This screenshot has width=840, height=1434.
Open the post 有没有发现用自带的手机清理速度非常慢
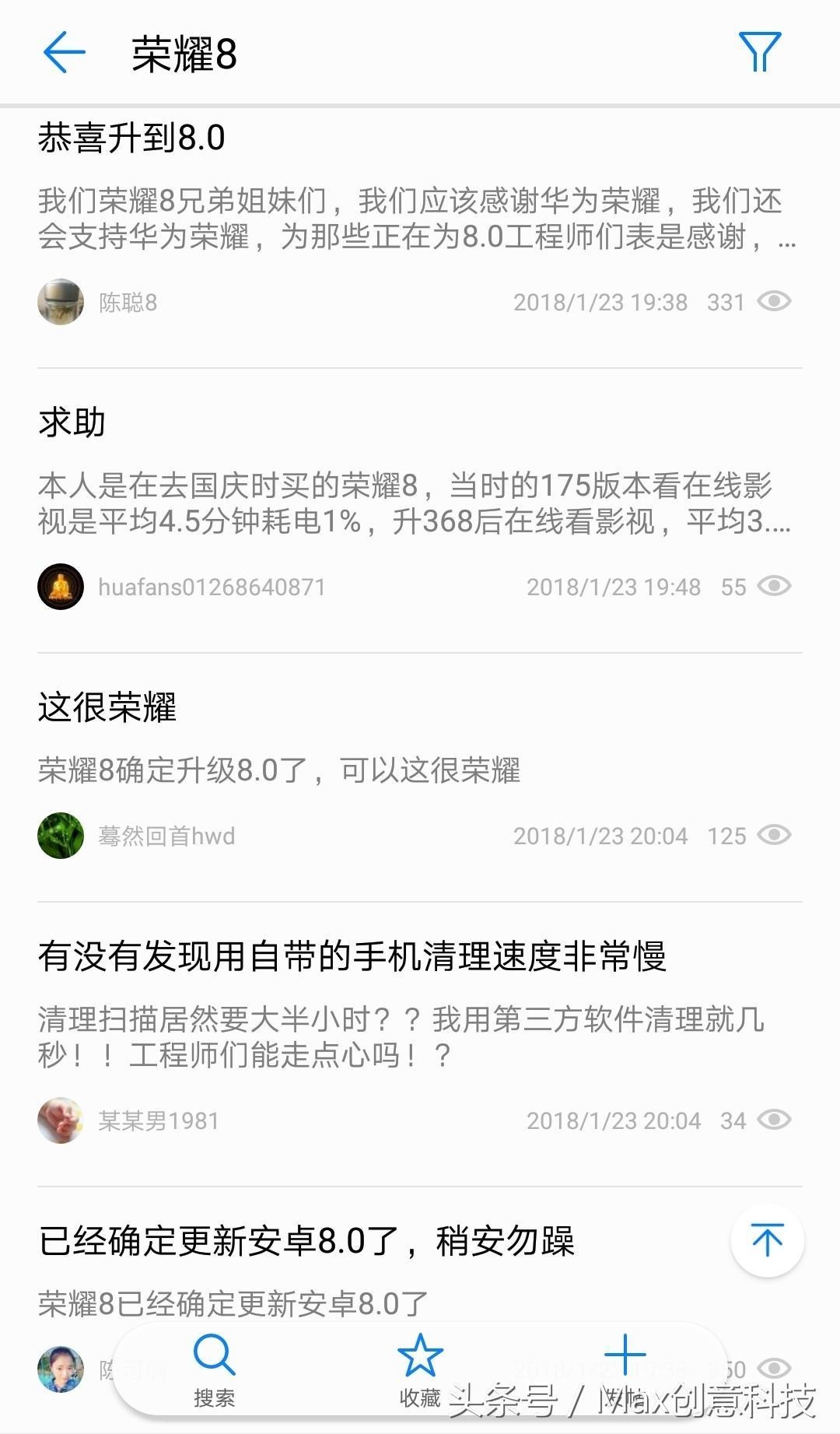click(x=352, y=956)
